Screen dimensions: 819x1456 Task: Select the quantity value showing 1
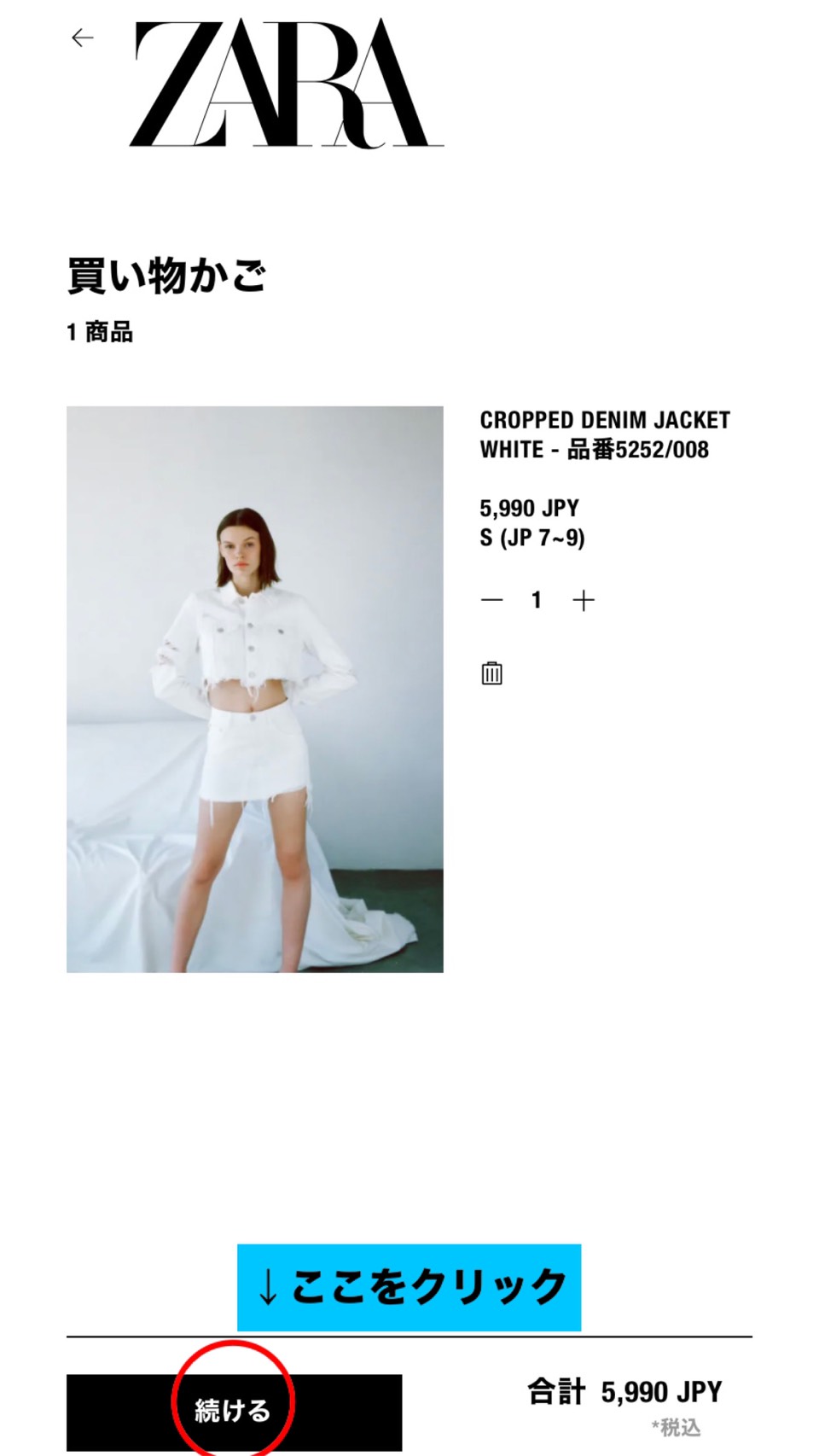pyautogui.click(x=537, y=600)
